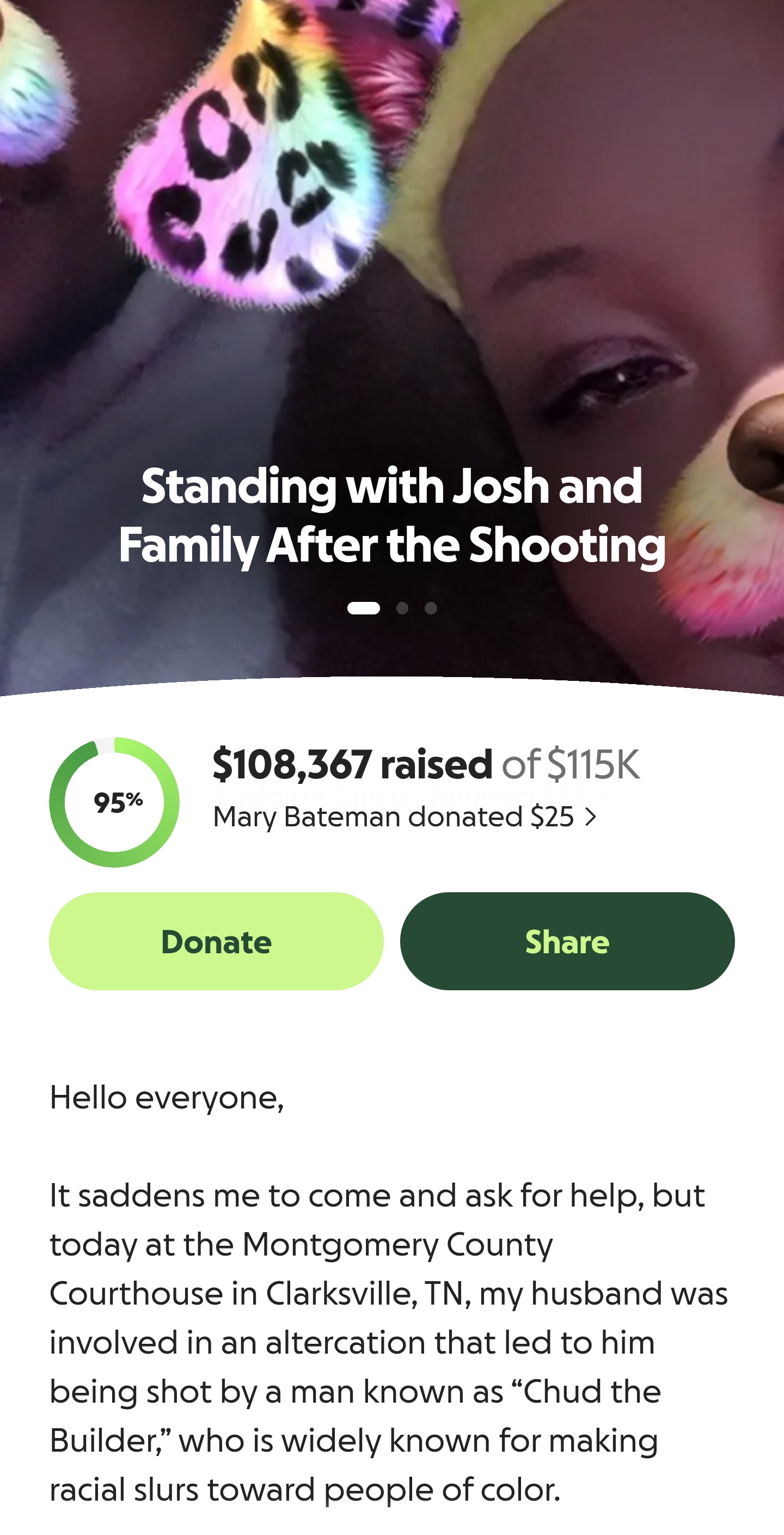This screenshot has height=1535, width=784.
Task: Select the second photo indicator dot
Action: [402, 608]
